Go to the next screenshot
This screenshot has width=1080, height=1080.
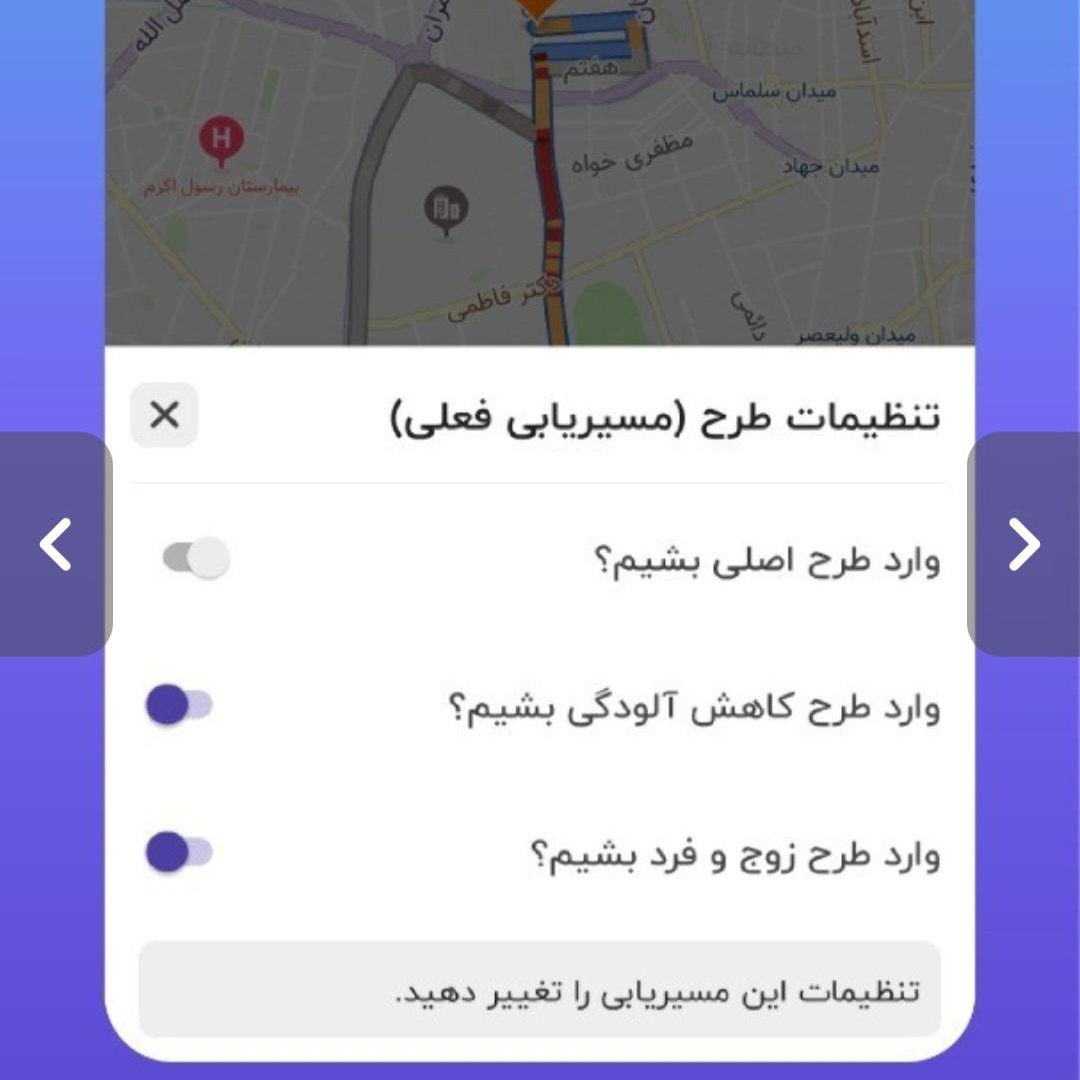(1024, 544)
